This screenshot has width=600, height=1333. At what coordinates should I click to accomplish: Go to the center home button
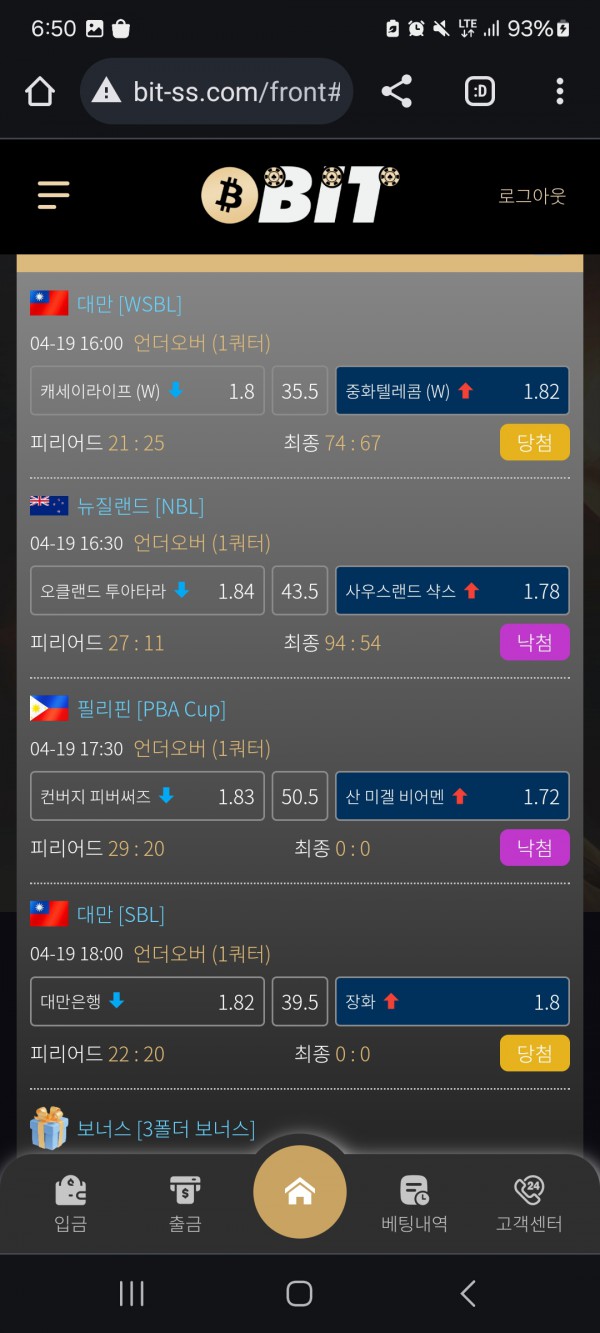click(299, 1192)
